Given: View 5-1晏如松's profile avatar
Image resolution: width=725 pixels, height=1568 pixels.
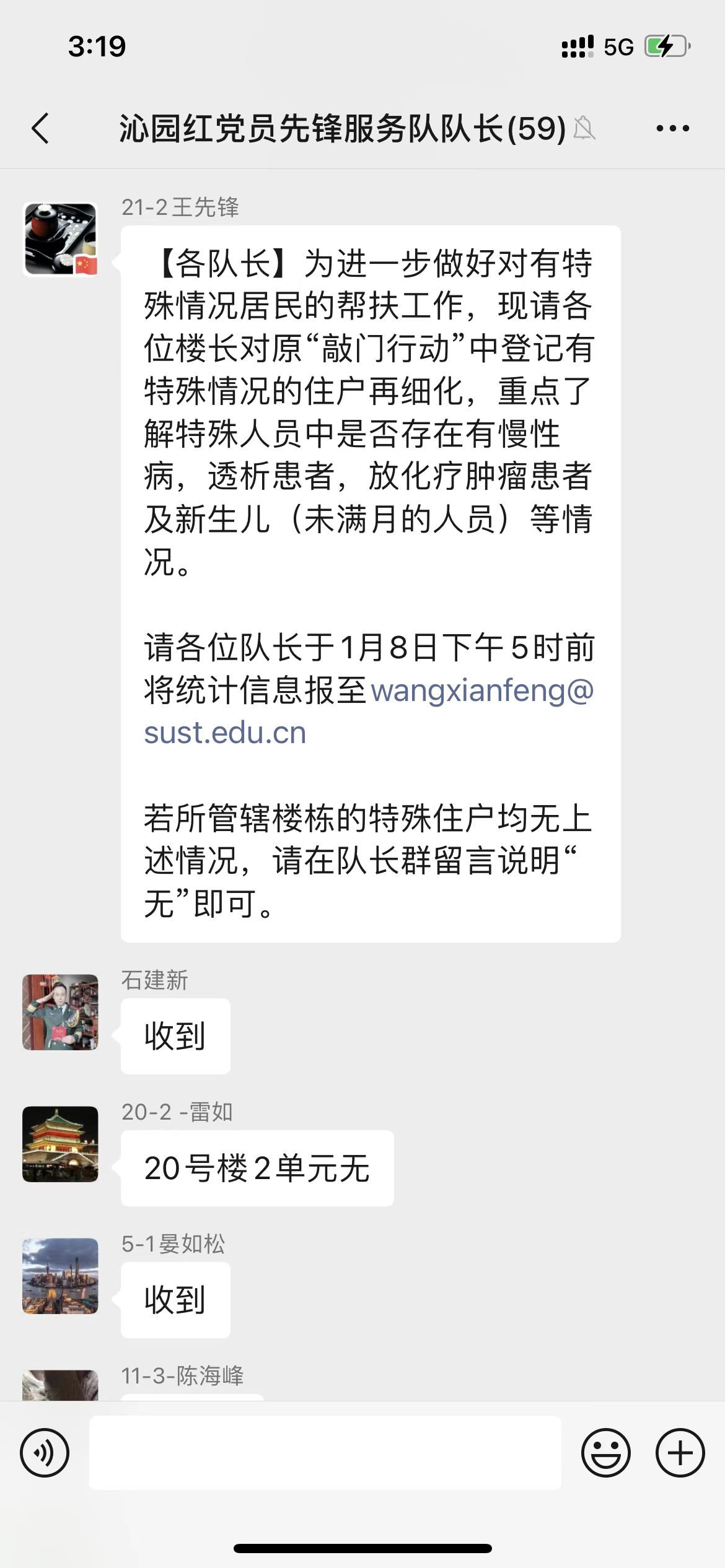Looking at the screenshot, I should pyautogui.click(x=60, y=1276).
